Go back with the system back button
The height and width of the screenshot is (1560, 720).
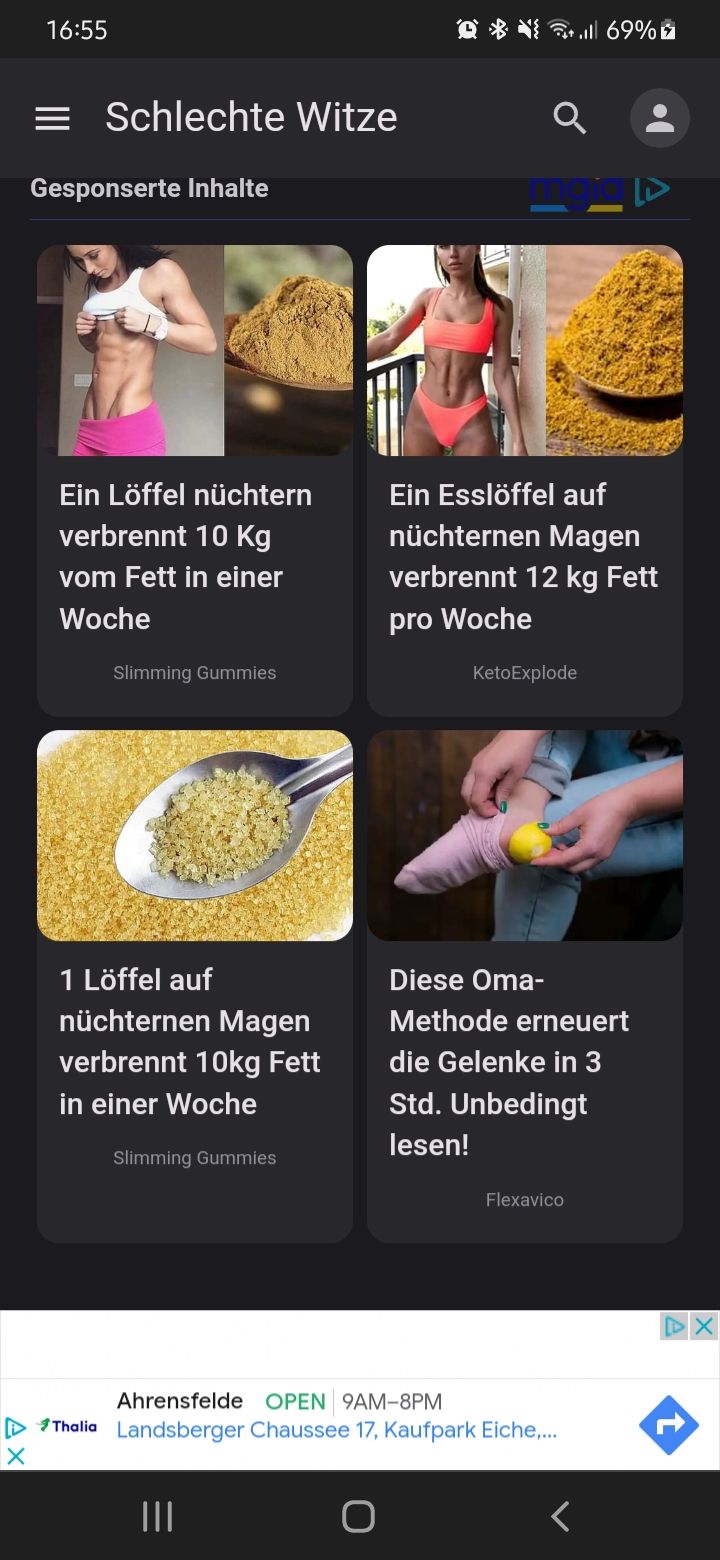click(560, 1516)
